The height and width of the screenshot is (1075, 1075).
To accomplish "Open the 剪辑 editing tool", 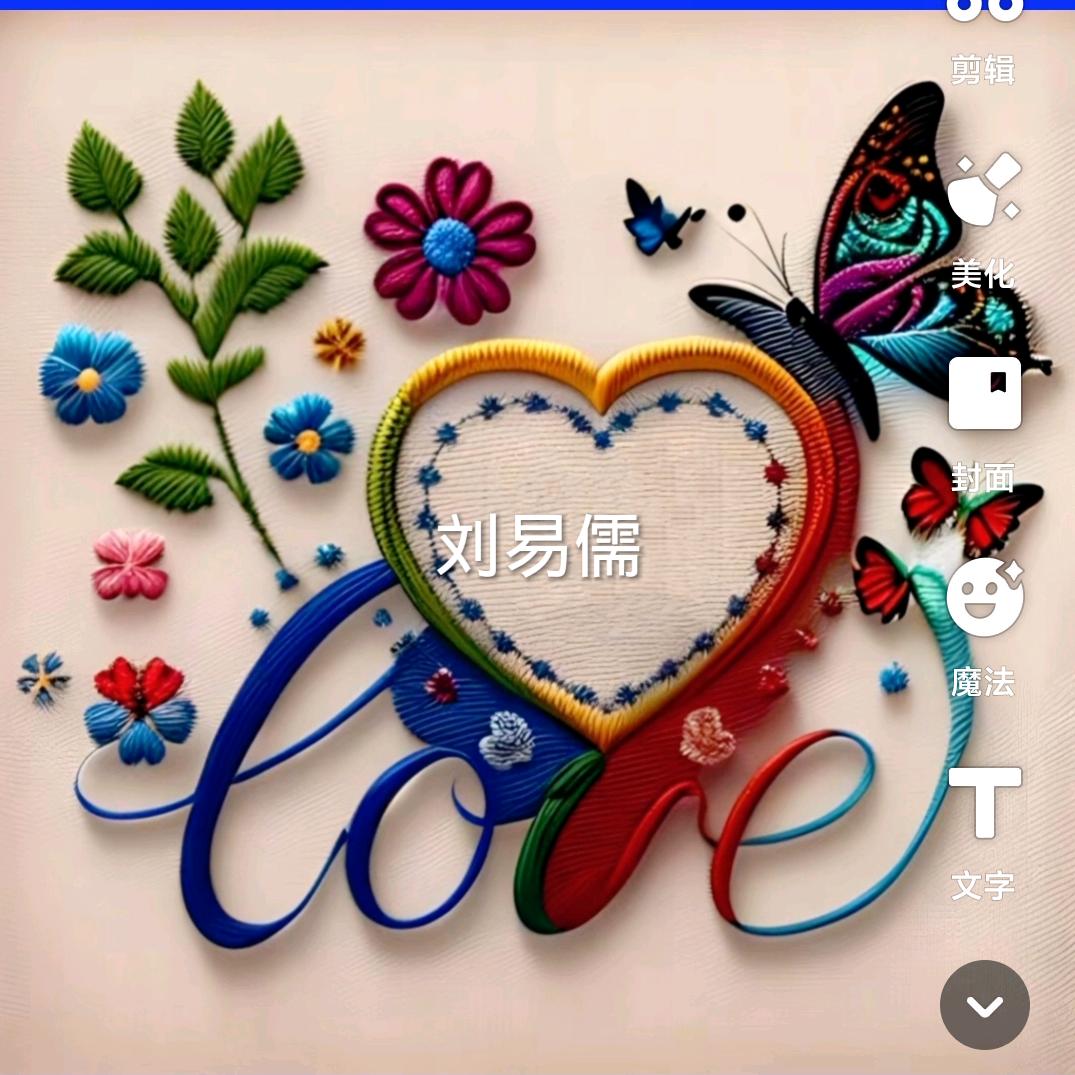I will coord(984,40).
